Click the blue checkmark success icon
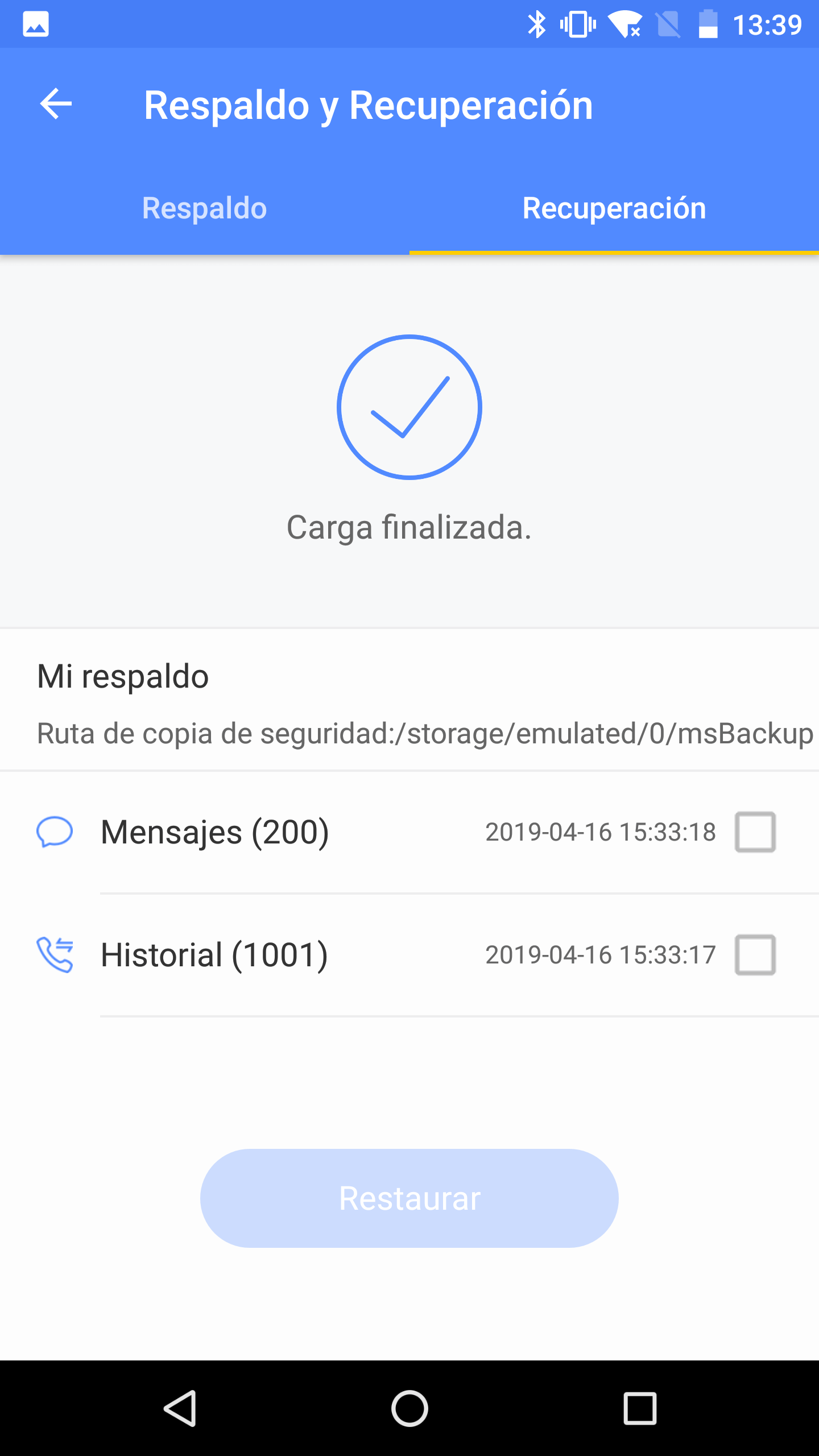 click(409, 408)
